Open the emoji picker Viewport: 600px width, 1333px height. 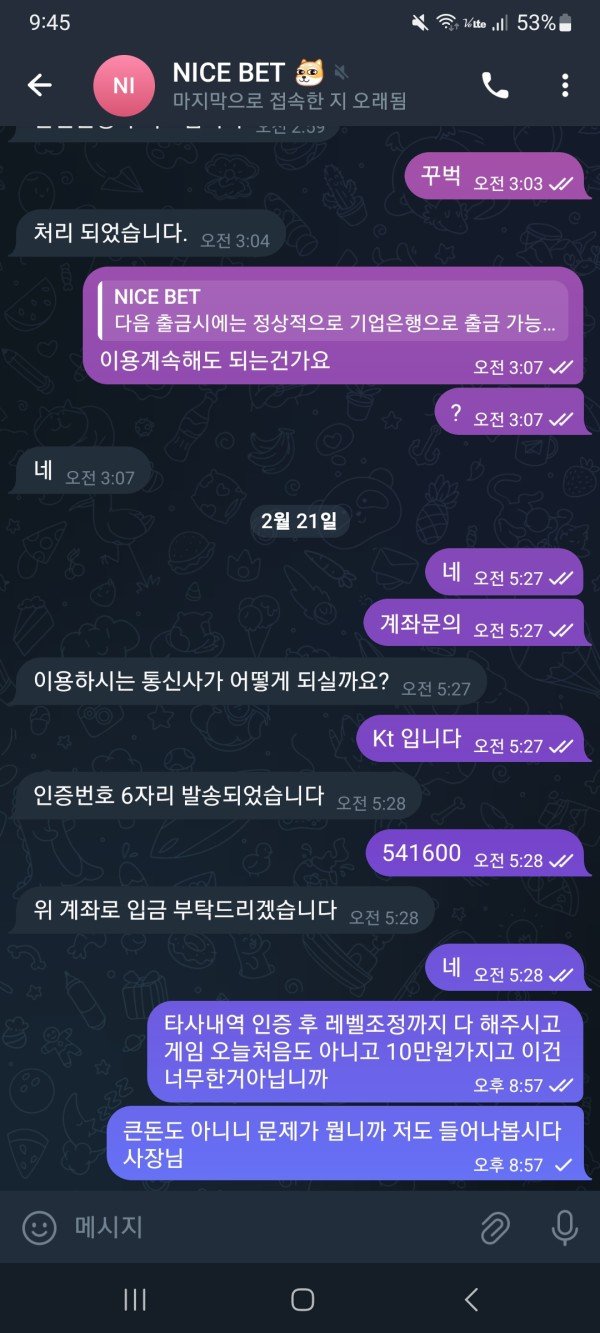click(39, 1227)
